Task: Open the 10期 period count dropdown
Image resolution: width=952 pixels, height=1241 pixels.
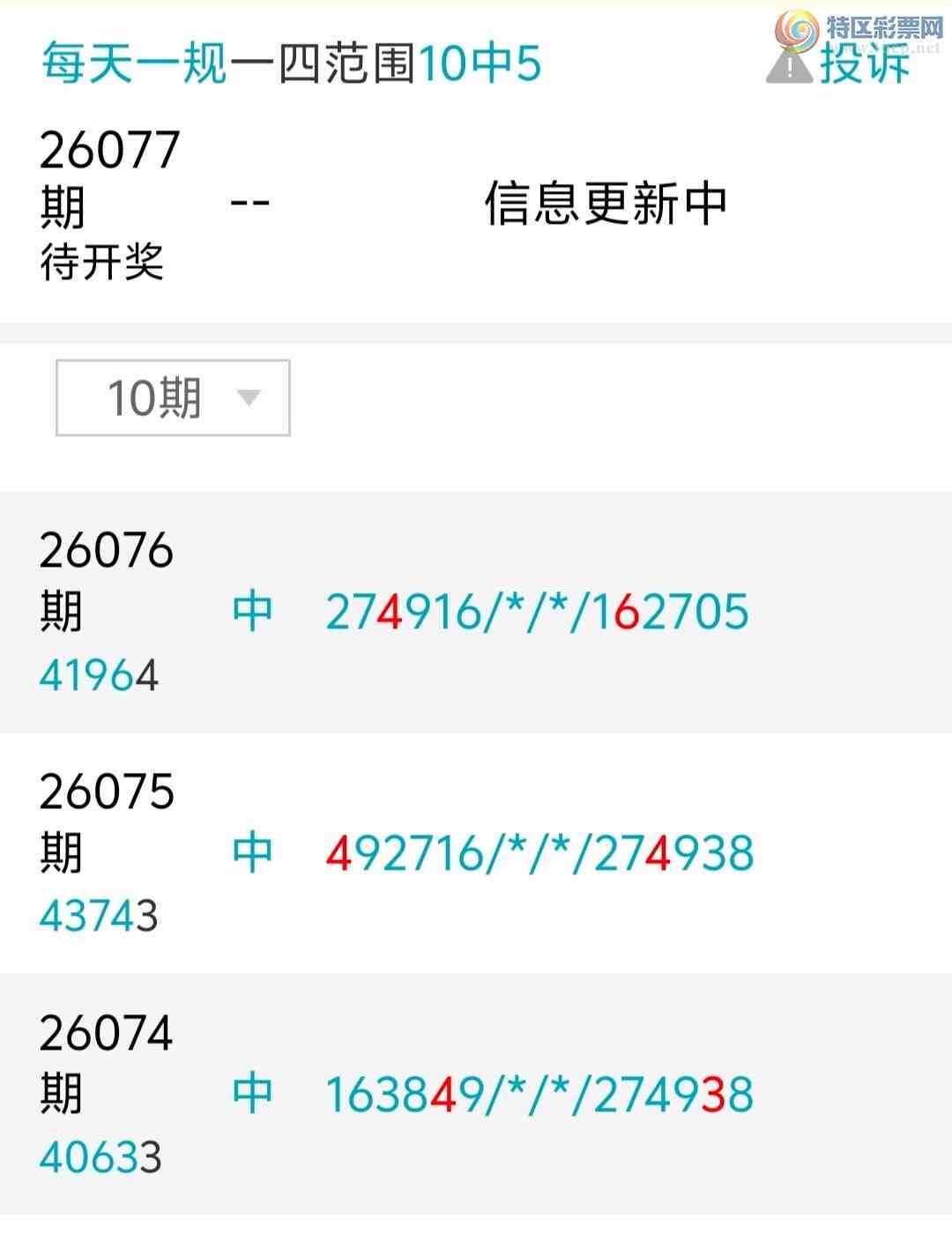Action: pyautogui.click(x=172, y=398)
